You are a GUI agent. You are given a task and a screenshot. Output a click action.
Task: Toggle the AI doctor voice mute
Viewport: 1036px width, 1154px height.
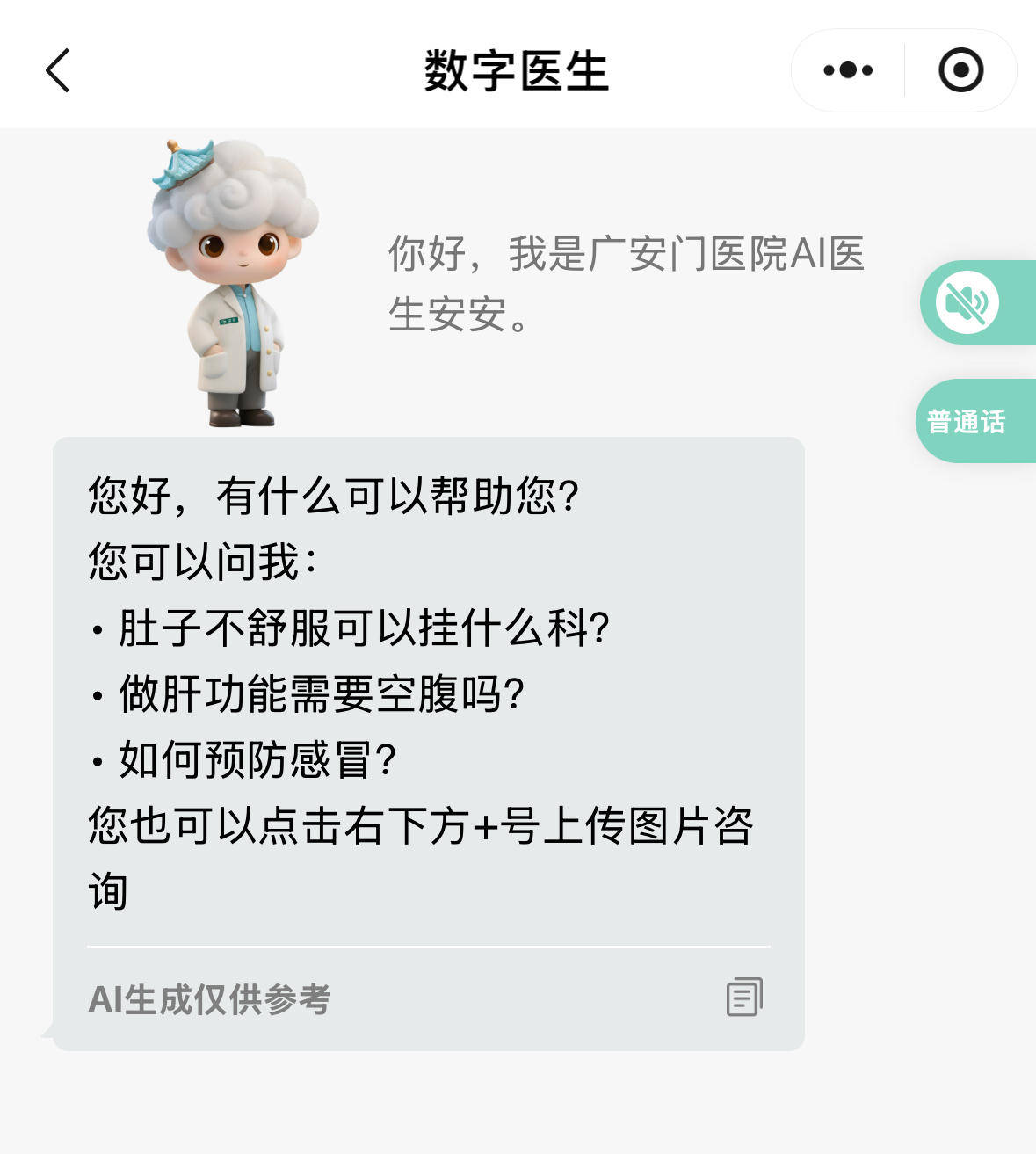click(967, 302)
